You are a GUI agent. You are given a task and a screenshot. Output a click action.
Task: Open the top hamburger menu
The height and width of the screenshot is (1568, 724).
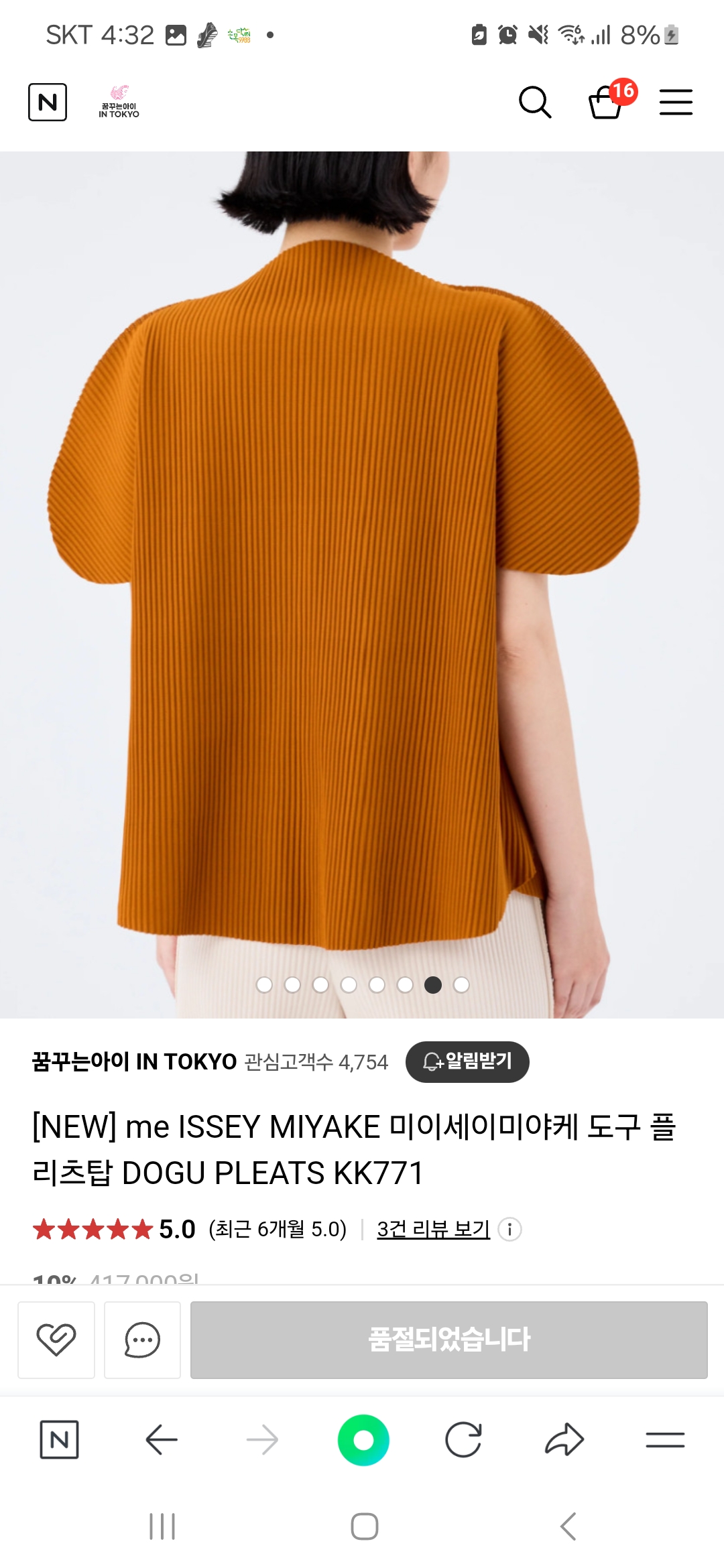click(x=676, y=103)
